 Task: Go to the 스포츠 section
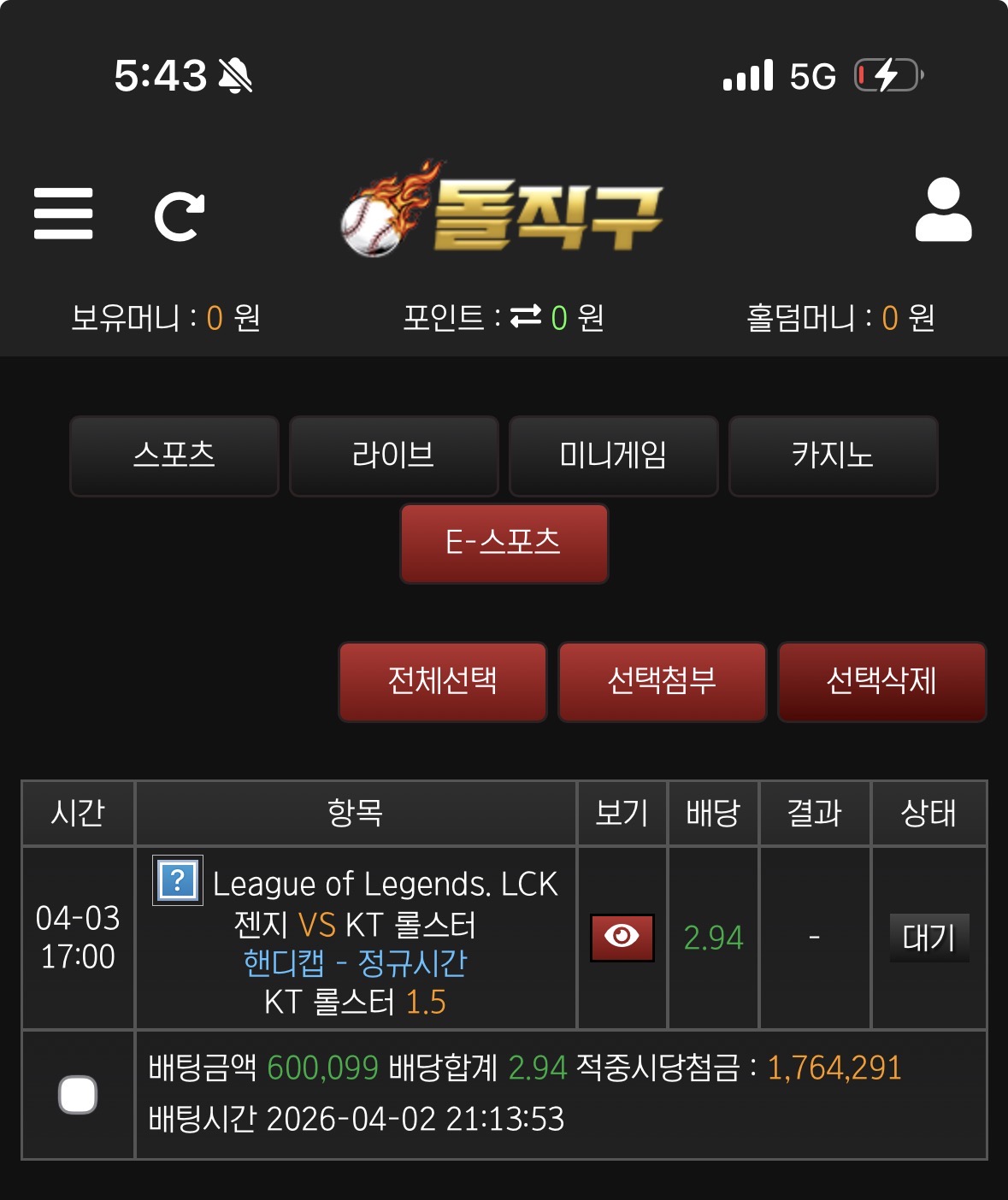pyautogui.click(x=174, y=456)
